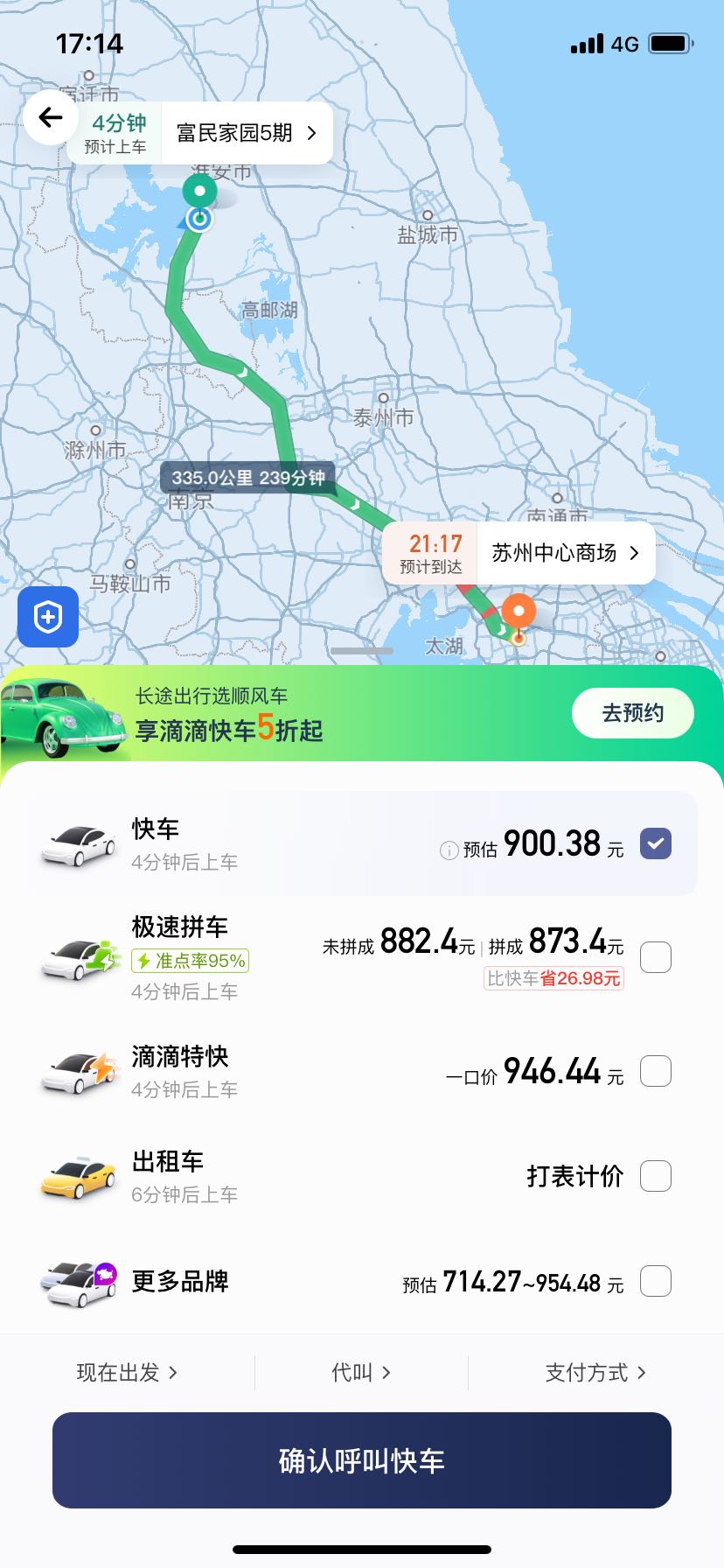Tap the panel drag handle
Screen dimensions: 724x1568
[x=362, y=651]
